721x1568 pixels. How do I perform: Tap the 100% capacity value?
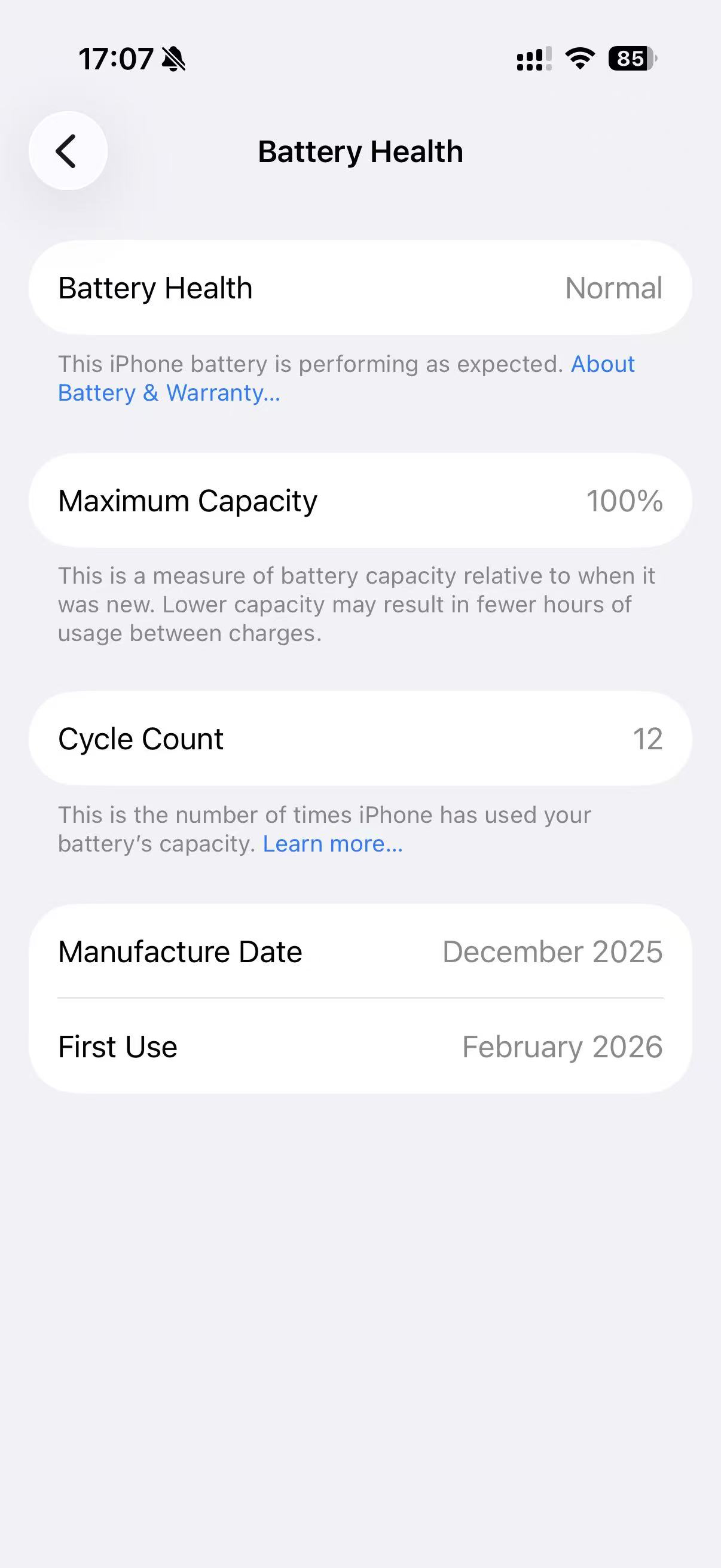(x=624, y=501)
